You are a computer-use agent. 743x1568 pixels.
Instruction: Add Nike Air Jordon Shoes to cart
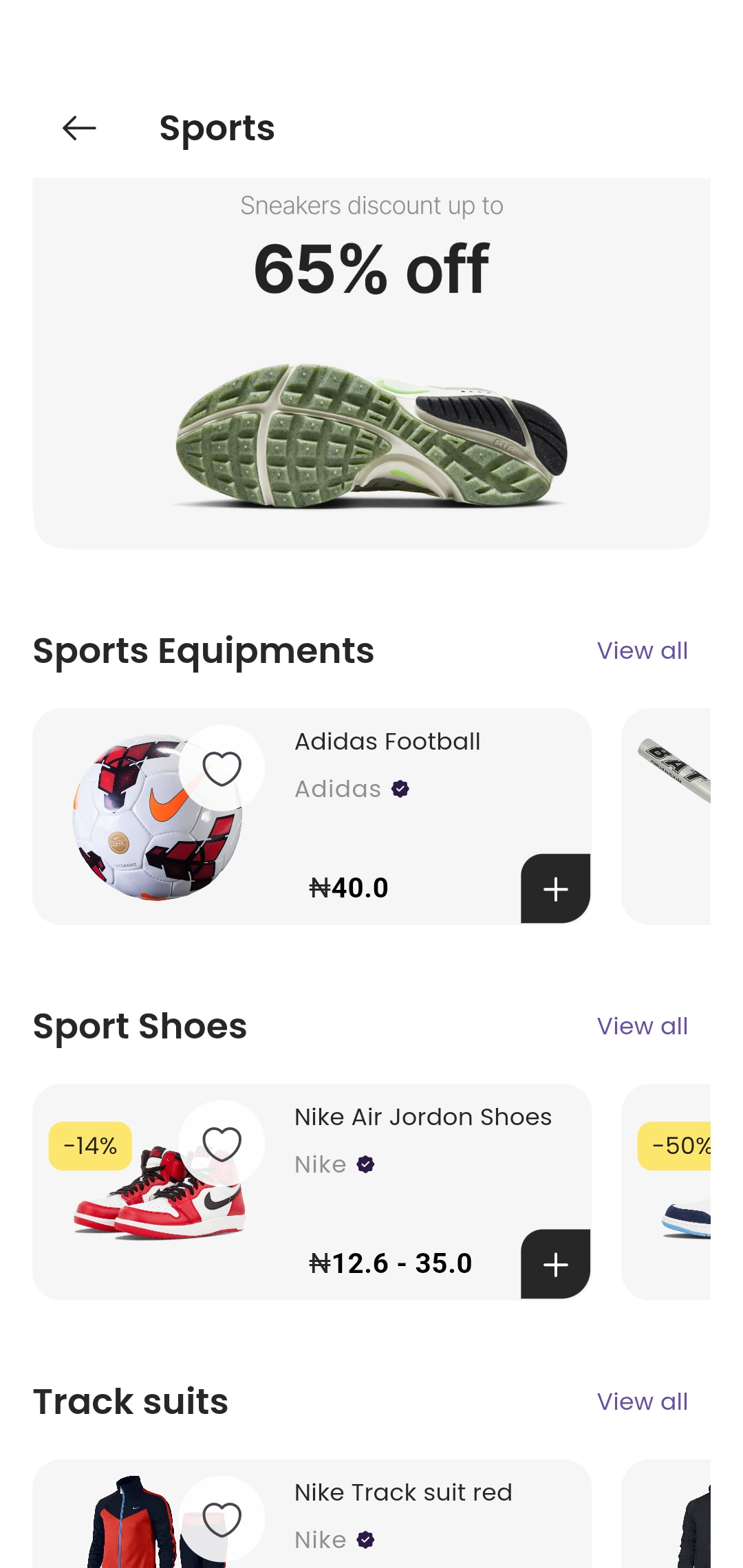(555, 1264)
